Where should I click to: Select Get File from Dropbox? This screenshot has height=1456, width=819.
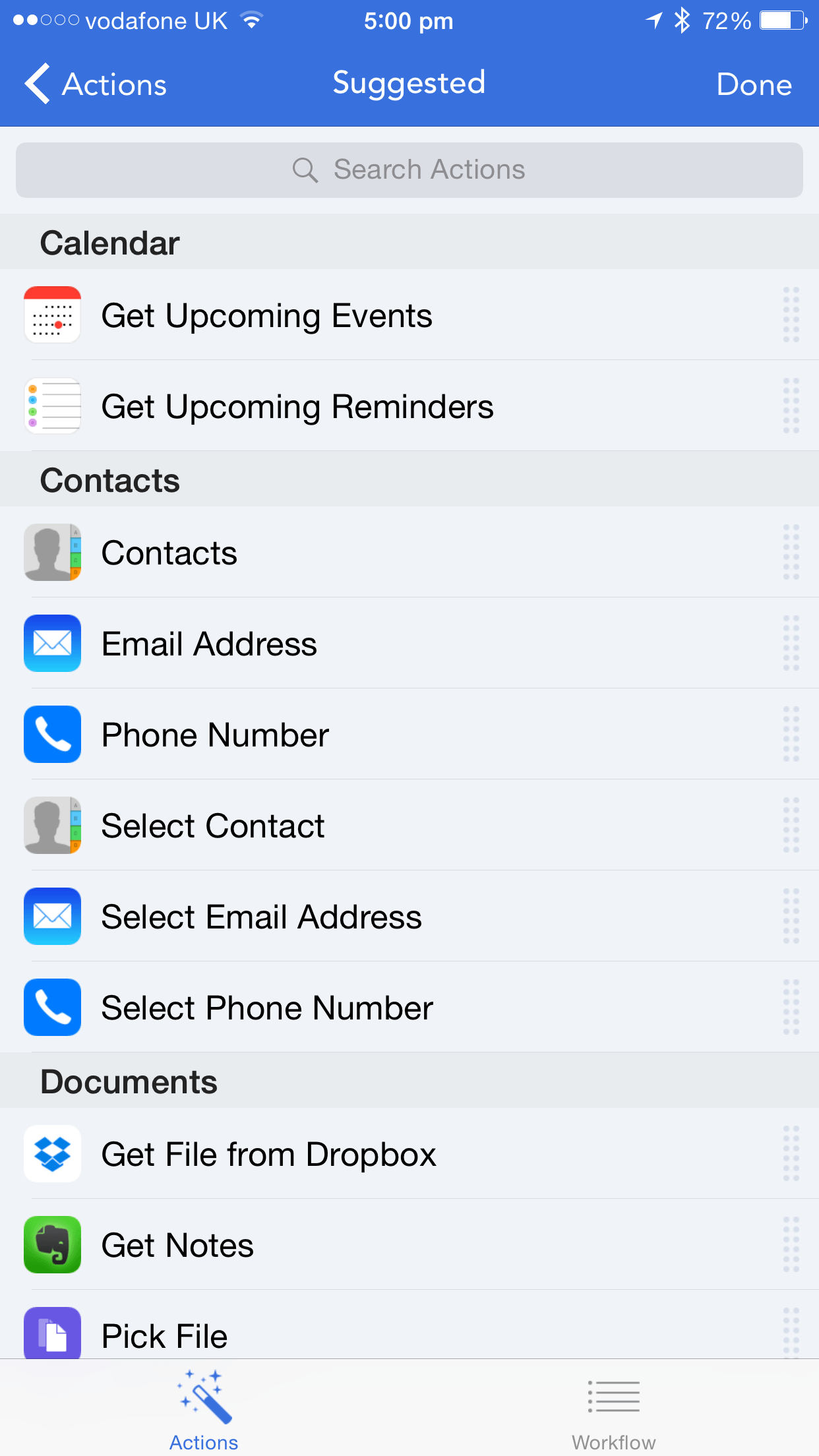(x=409, y=1153)
